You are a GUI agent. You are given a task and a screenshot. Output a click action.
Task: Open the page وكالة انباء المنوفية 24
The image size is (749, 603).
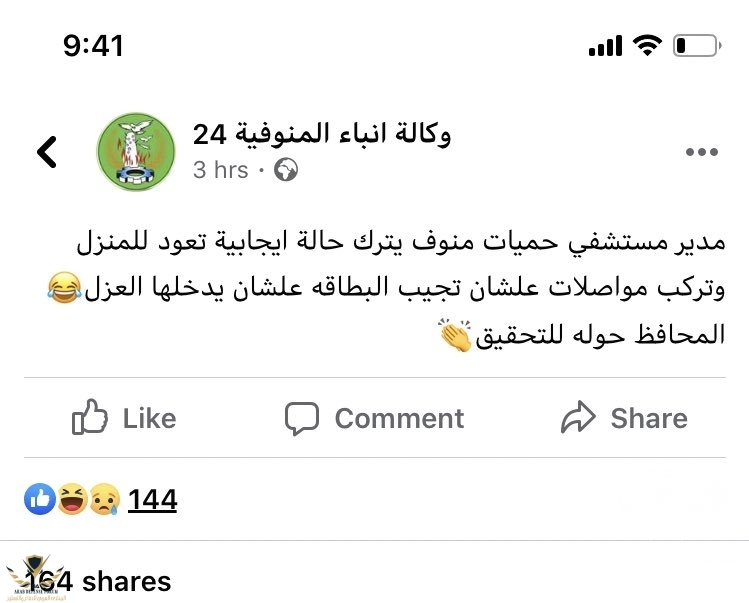[x=321, y=133]
